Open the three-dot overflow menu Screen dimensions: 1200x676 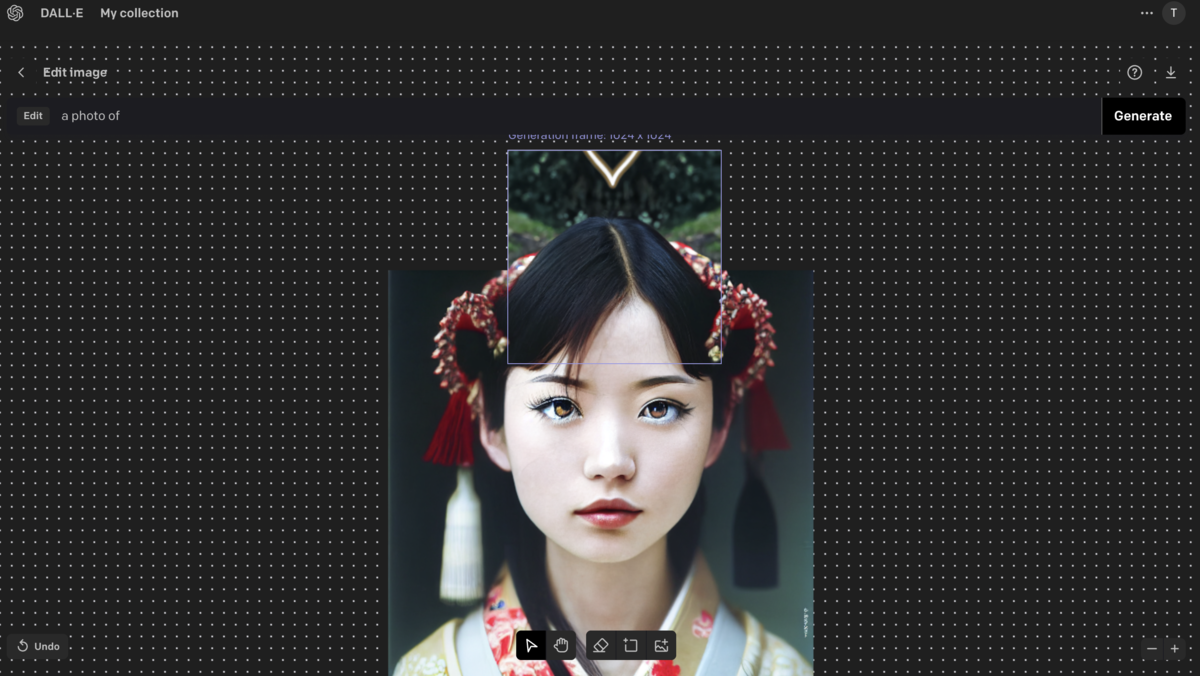(1146, 13)
